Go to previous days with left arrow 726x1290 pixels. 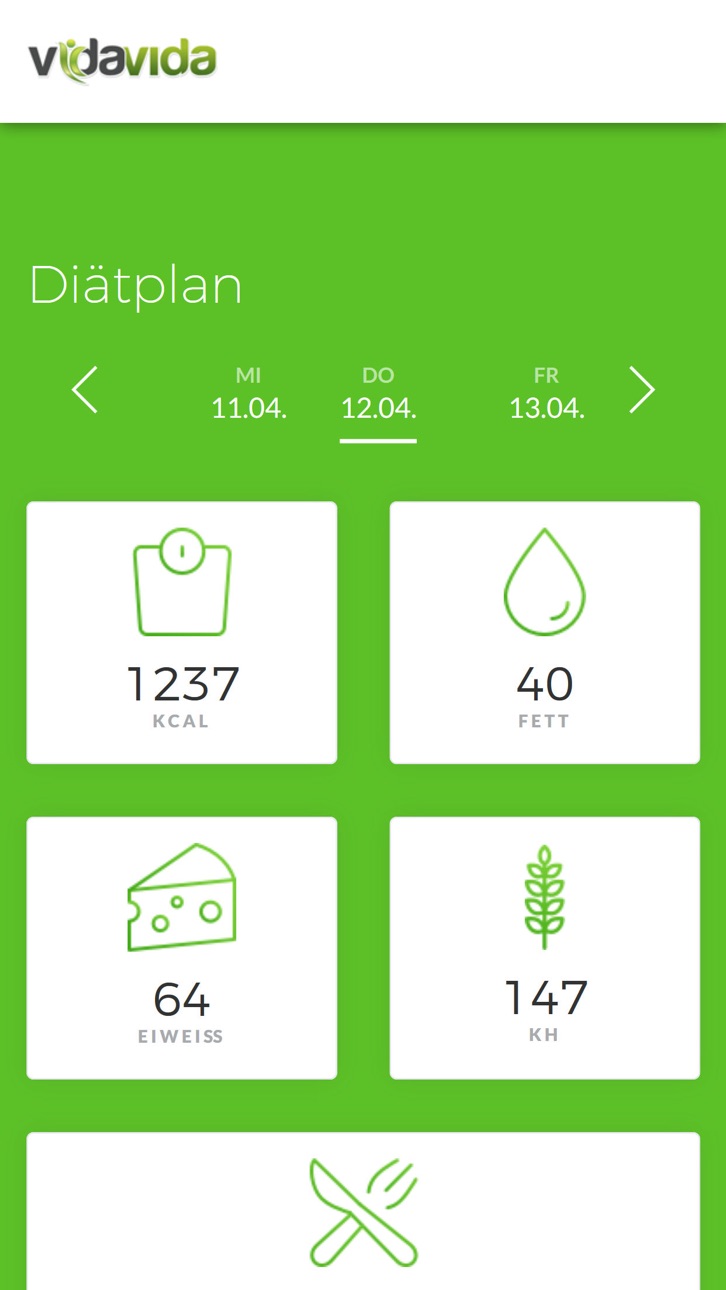click(x=85, y=390)
